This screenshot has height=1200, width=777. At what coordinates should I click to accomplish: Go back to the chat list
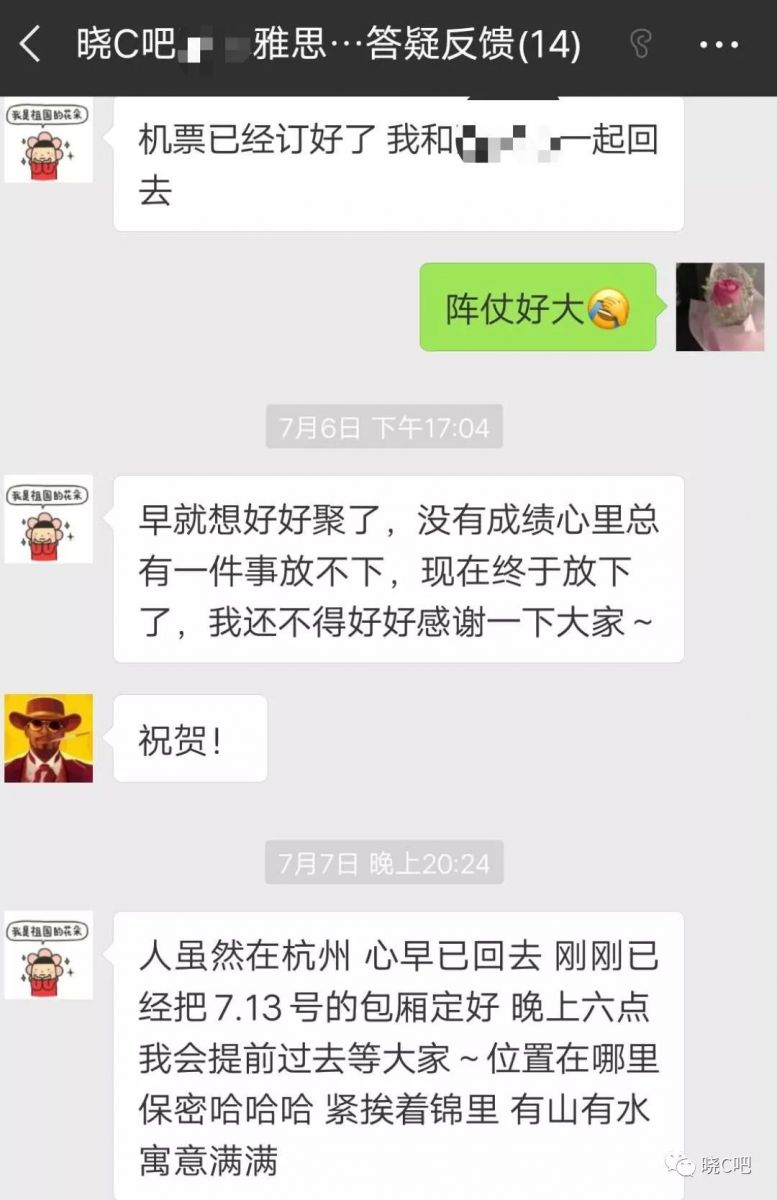pos(31,45)
